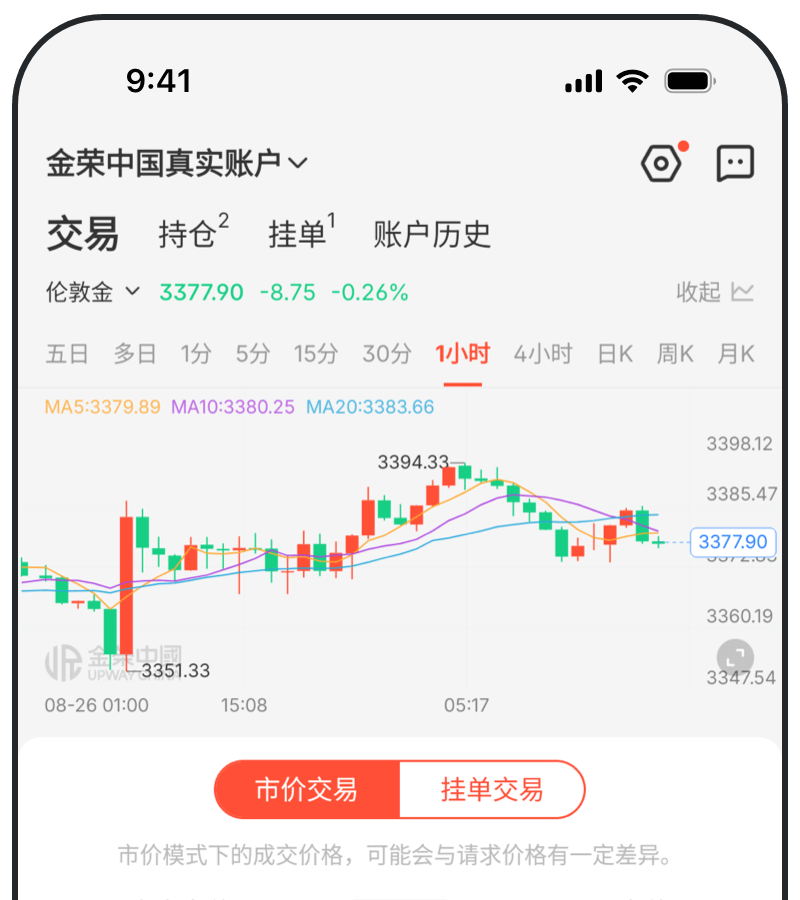Viewport: 800px width, 900px height.
Task: Open the 账户历史 tab
Action: pyautogui.click(x=430, y=233)
